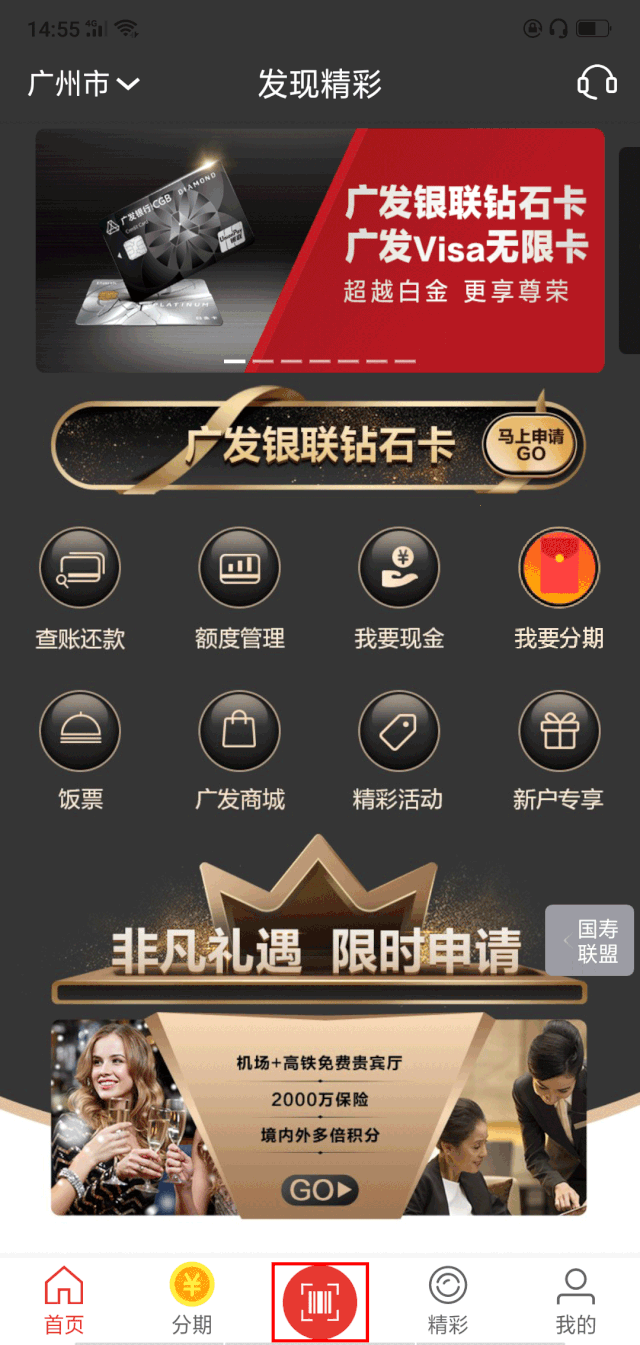Go to the 我的 tab
The width and height of the screenshot is (640, 1345).
coord(576,1300)
